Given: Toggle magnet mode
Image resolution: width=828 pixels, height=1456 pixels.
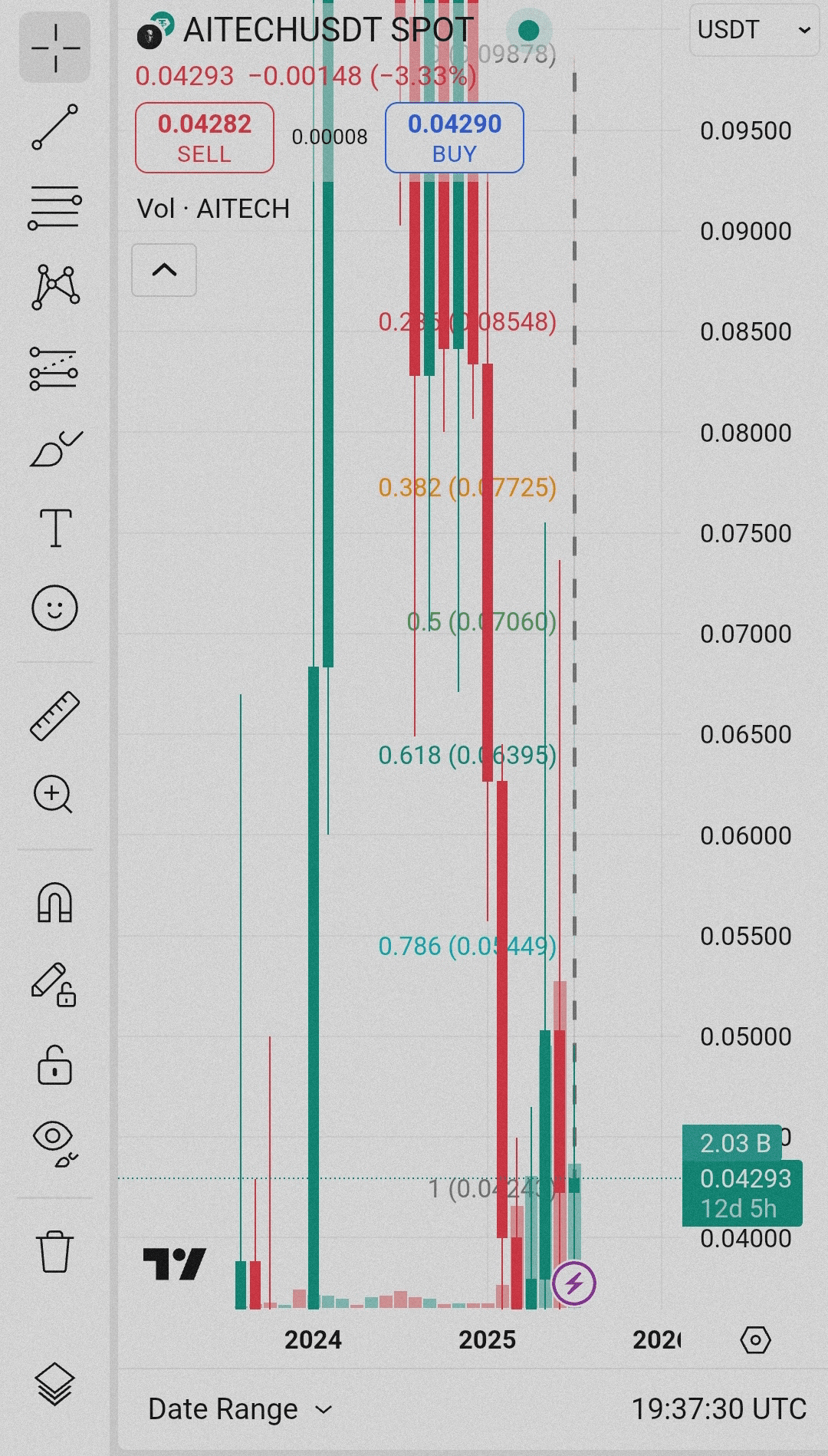Looking at the screenshot, I should (x=55, y=902).
